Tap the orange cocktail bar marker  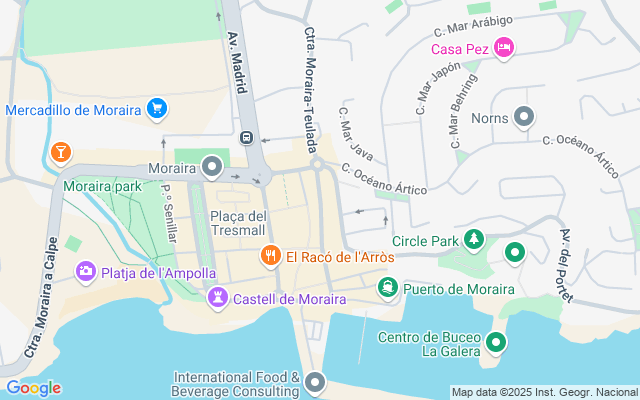pos(61,153)
